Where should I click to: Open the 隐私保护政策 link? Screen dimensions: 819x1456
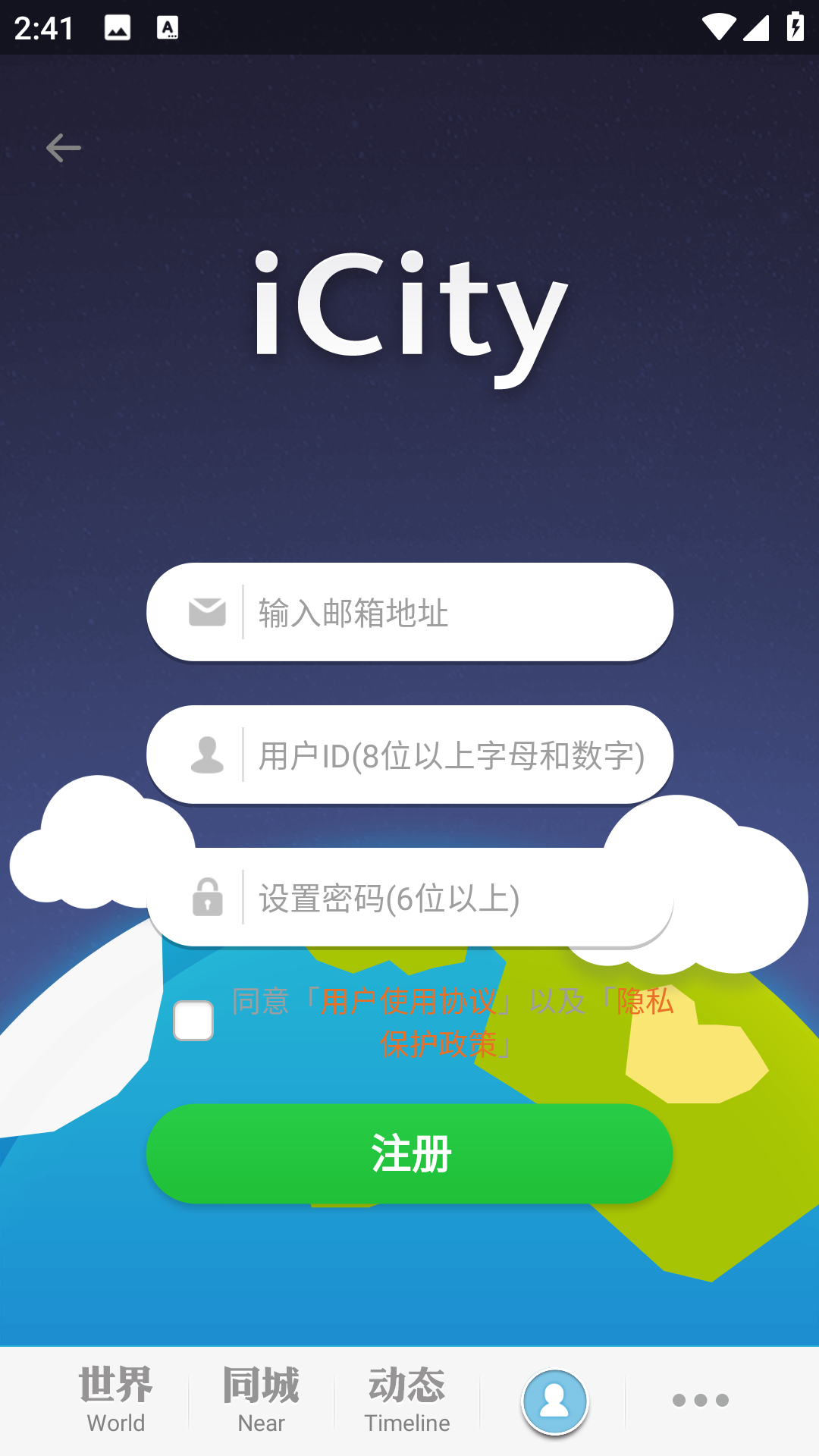click(440, 1045)
